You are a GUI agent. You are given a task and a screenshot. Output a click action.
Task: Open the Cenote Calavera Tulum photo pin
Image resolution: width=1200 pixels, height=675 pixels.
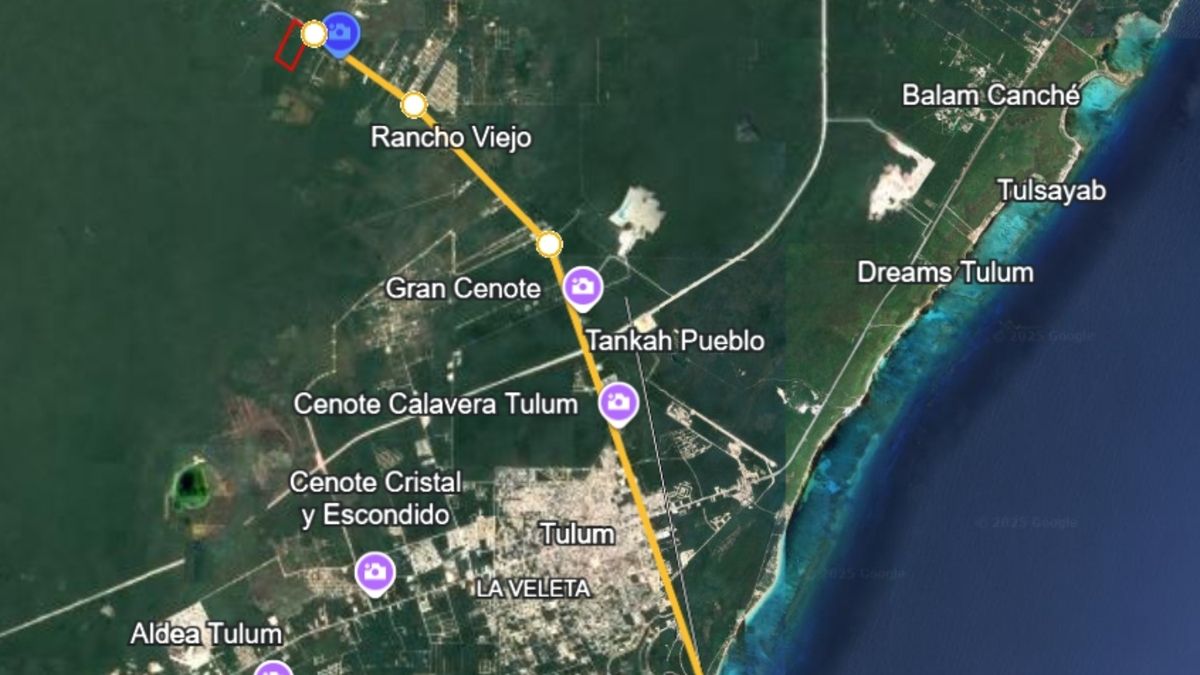[619, 402]
